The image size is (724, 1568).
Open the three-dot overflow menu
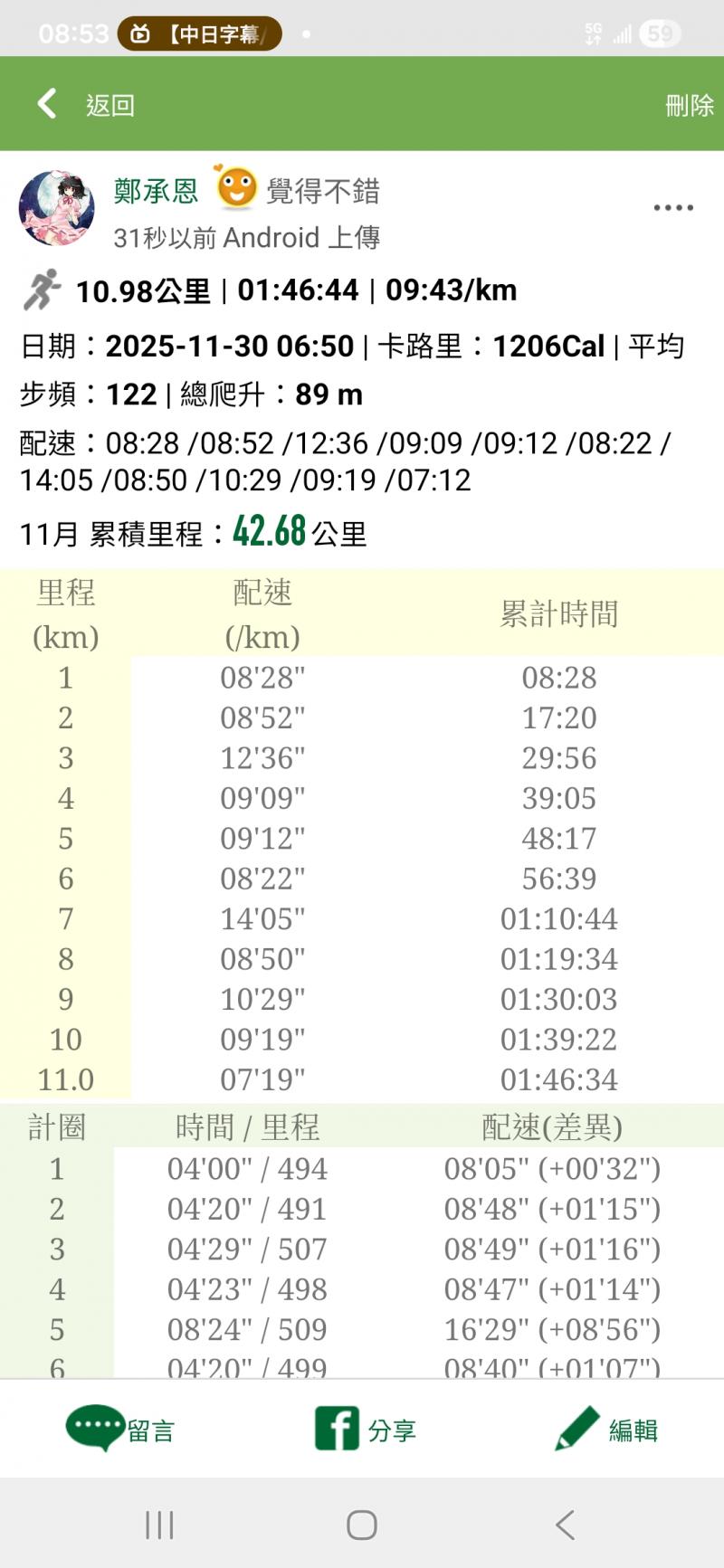tap(673, 208)
